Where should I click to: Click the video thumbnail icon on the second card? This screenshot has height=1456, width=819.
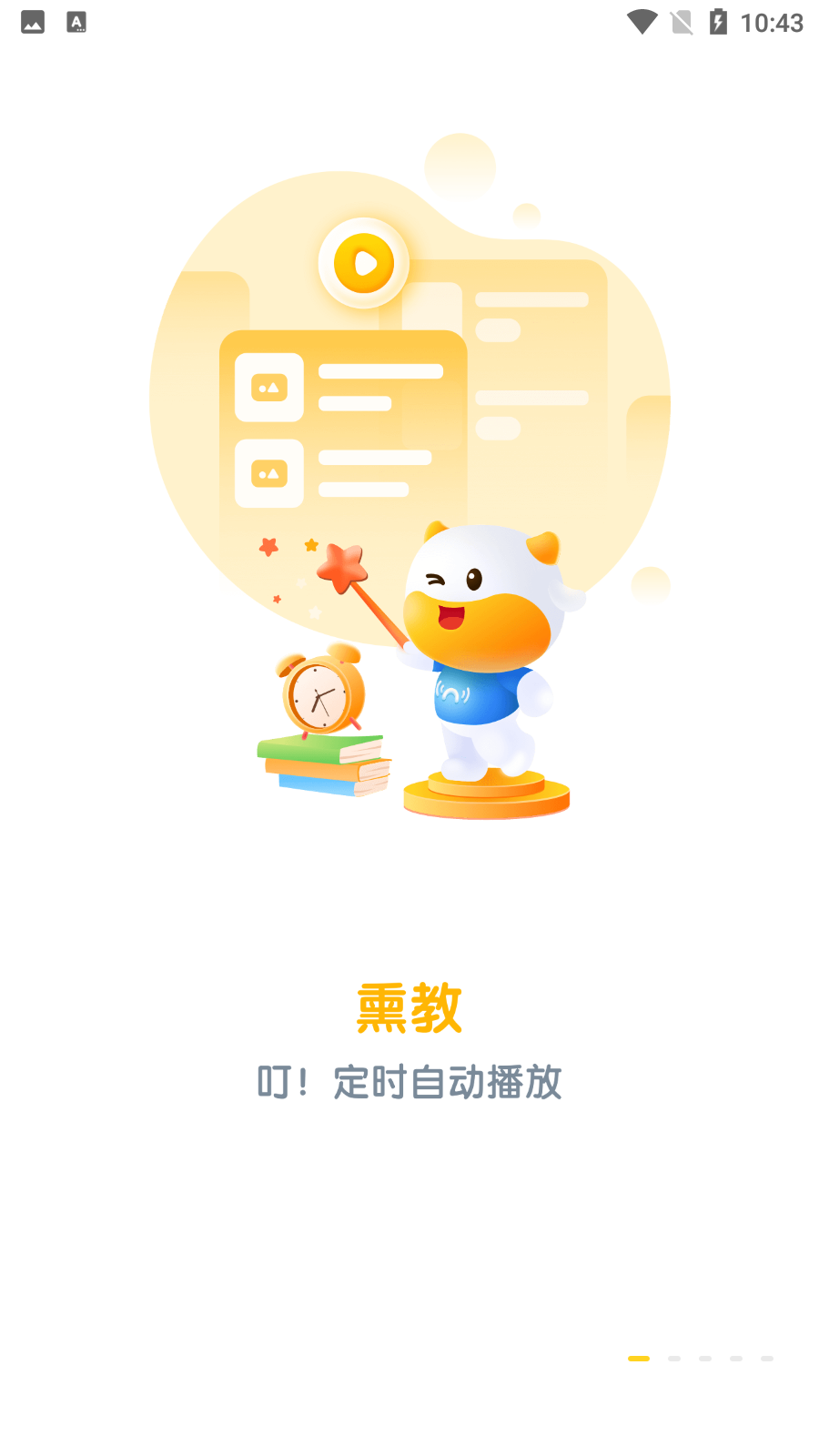(x=269, y=473)
